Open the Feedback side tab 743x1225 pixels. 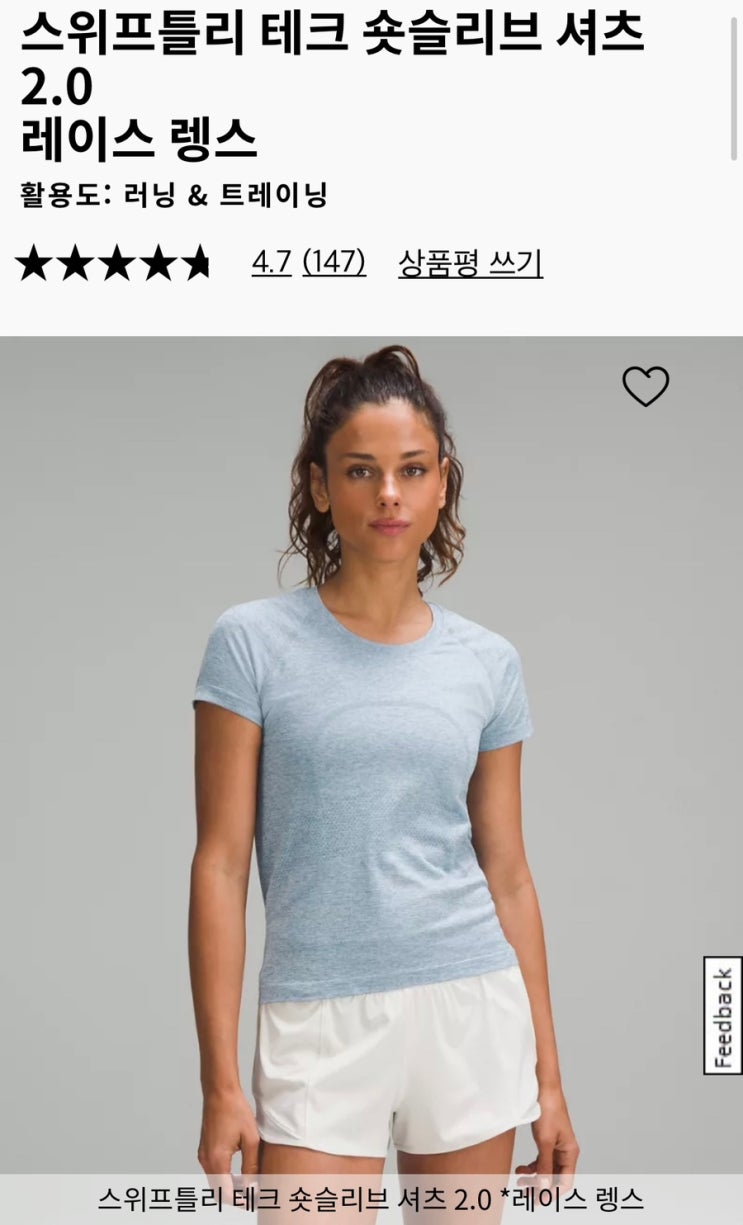pos(723,1016)
